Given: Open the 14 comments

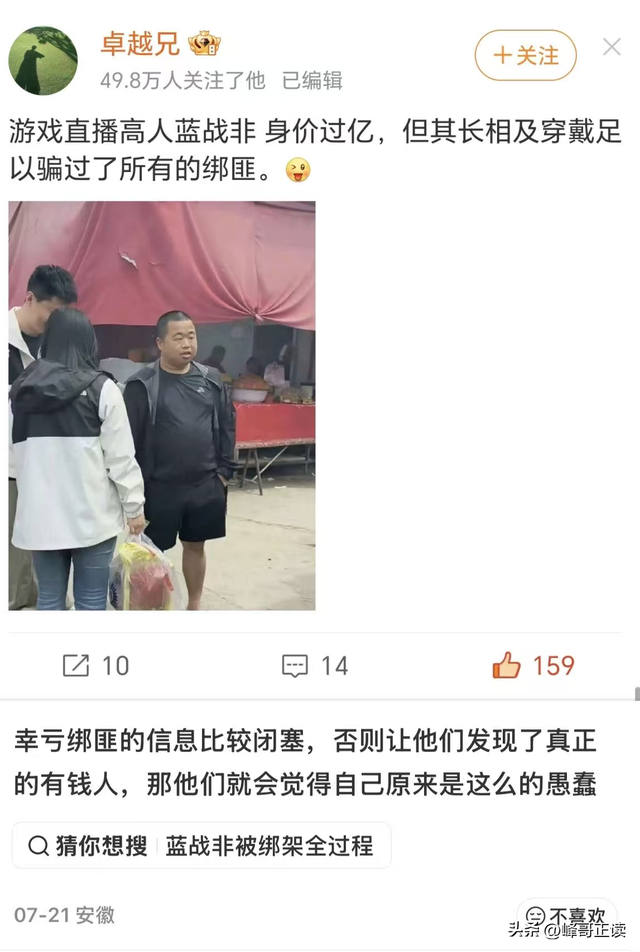Looking at the screenshot, I should 315,666.
